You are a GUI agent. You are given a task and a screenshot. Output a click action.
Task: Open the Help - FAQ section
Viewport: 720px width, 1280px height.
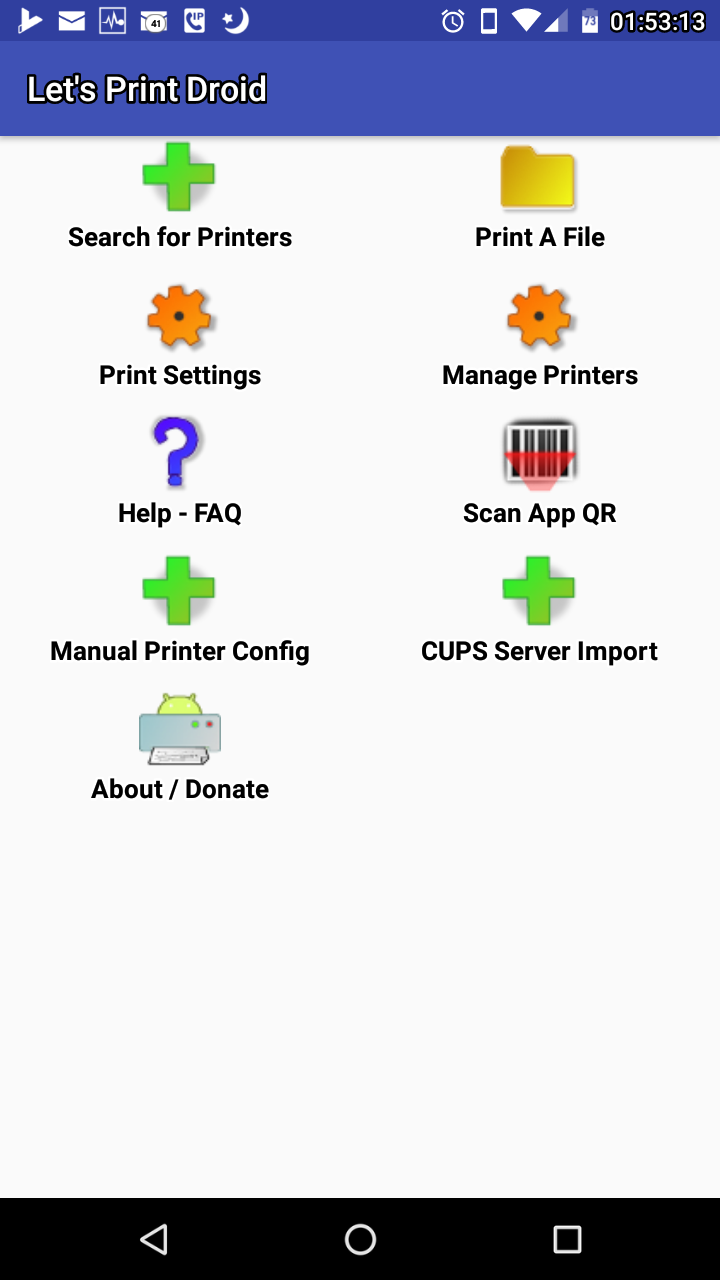point(180,473)
